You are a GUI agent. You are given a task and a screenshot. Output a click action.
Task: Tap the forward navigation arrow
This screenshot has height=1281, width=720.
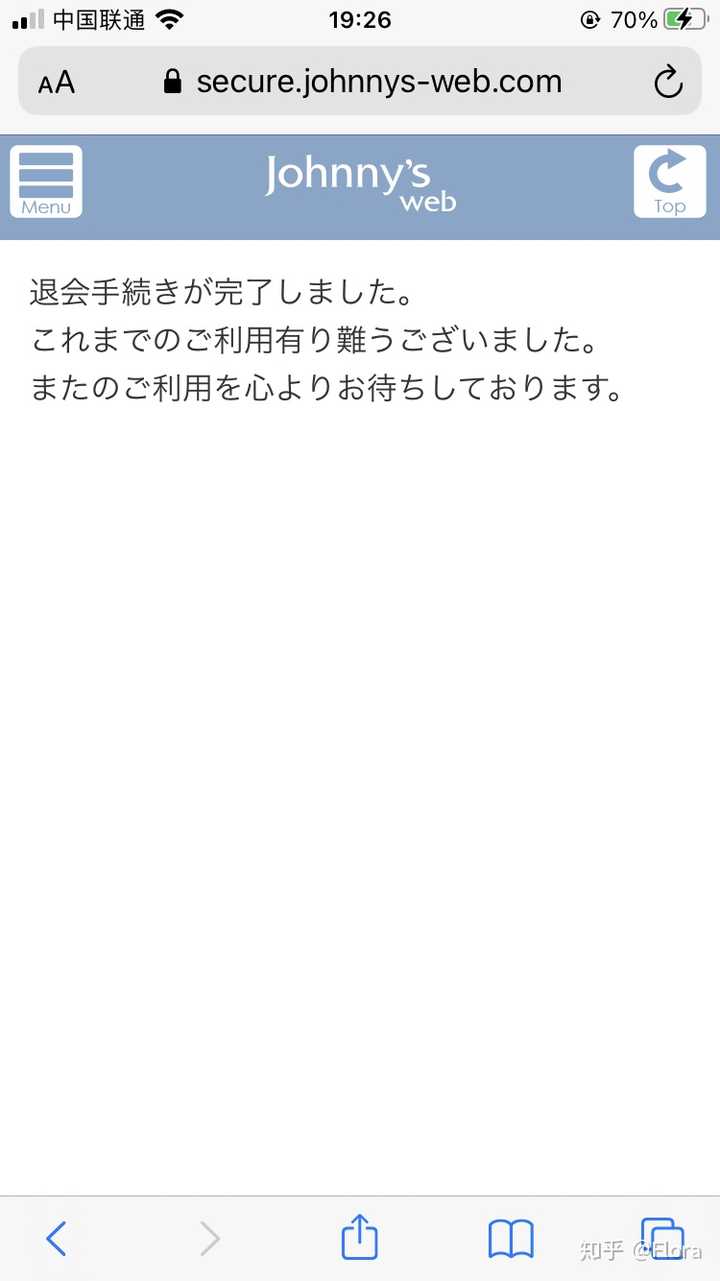pyautogui.click(x=209, y=1238)
